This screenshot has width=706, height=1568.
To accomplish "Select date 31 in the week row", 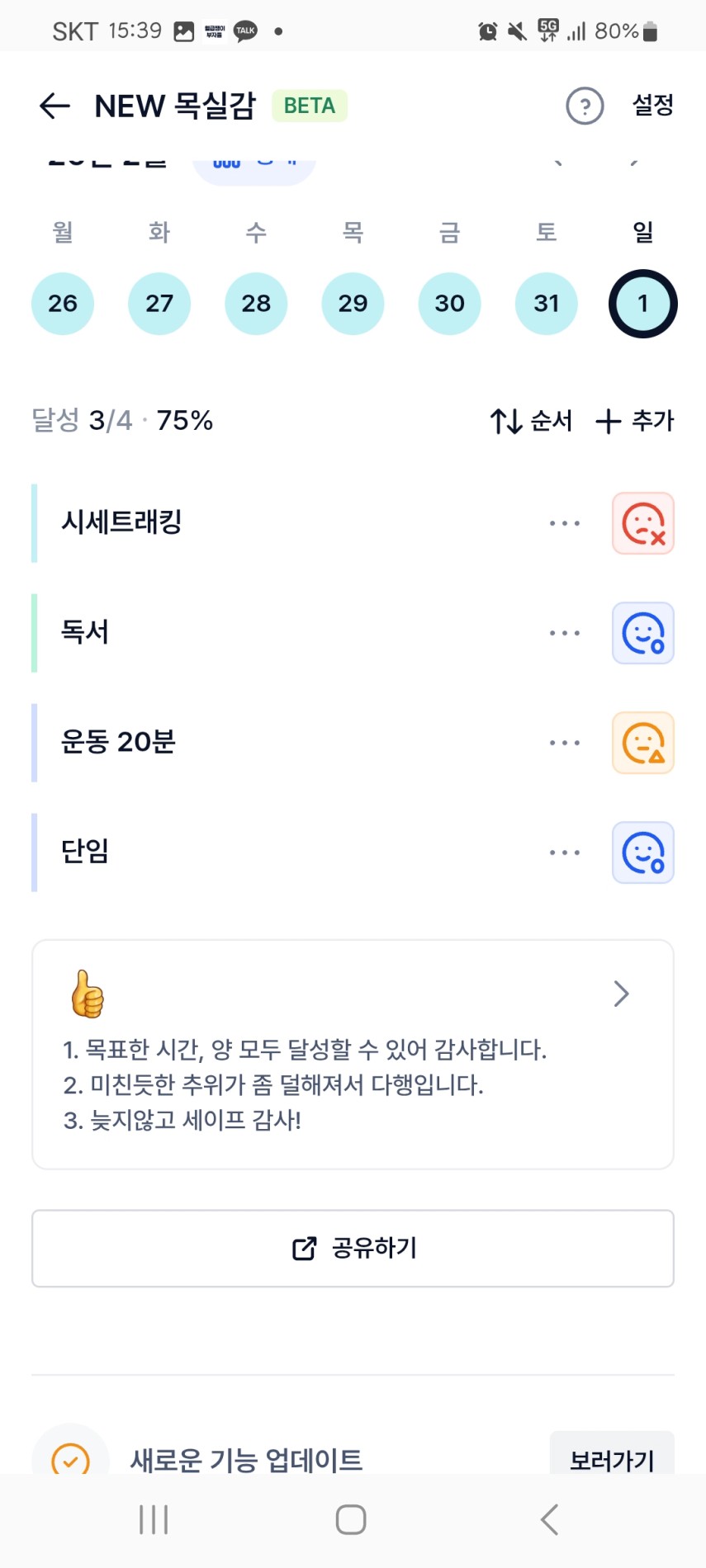I will (546, 304).
